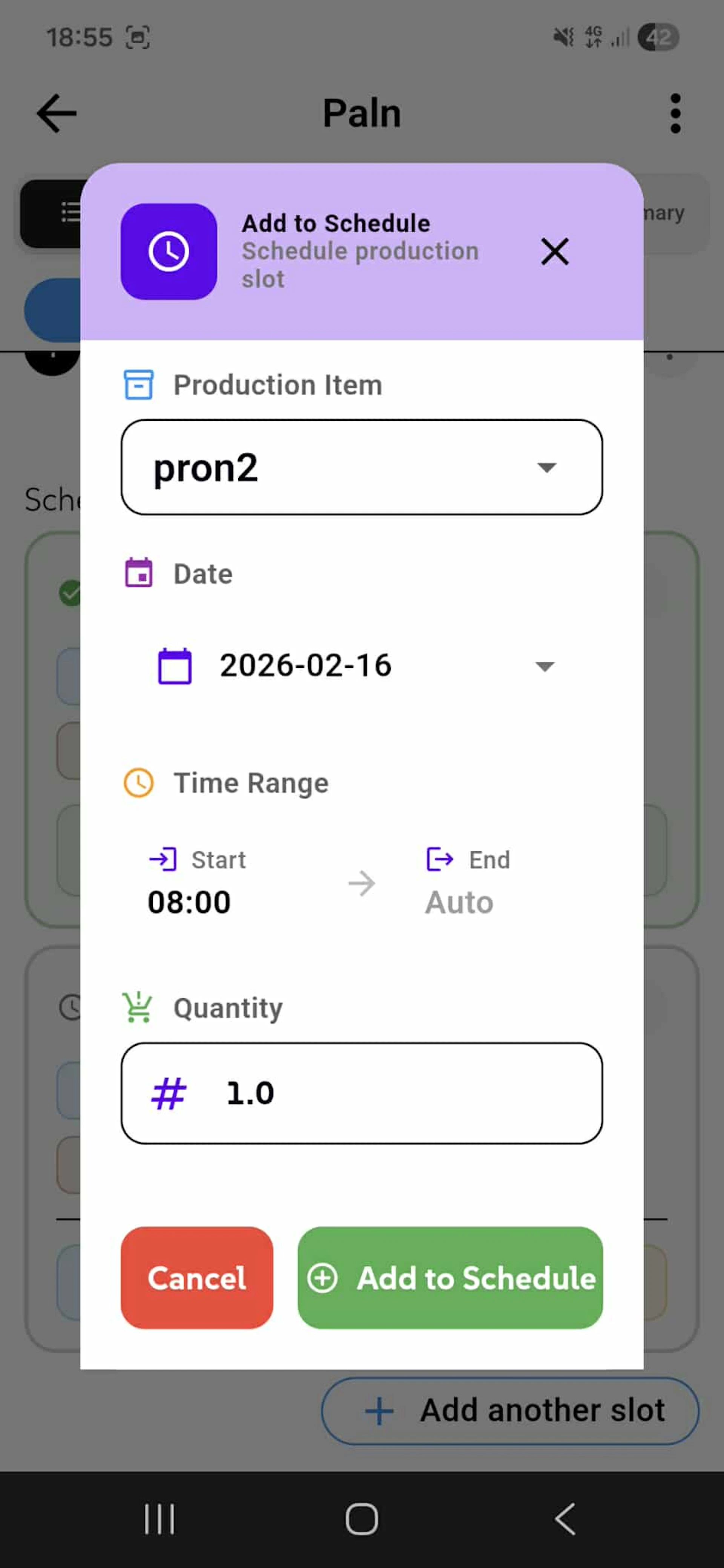Click the orange Time Range clock icon
Image resolution: width=724 pixels, height=1568 pixels.
click(x=139, y=783)
